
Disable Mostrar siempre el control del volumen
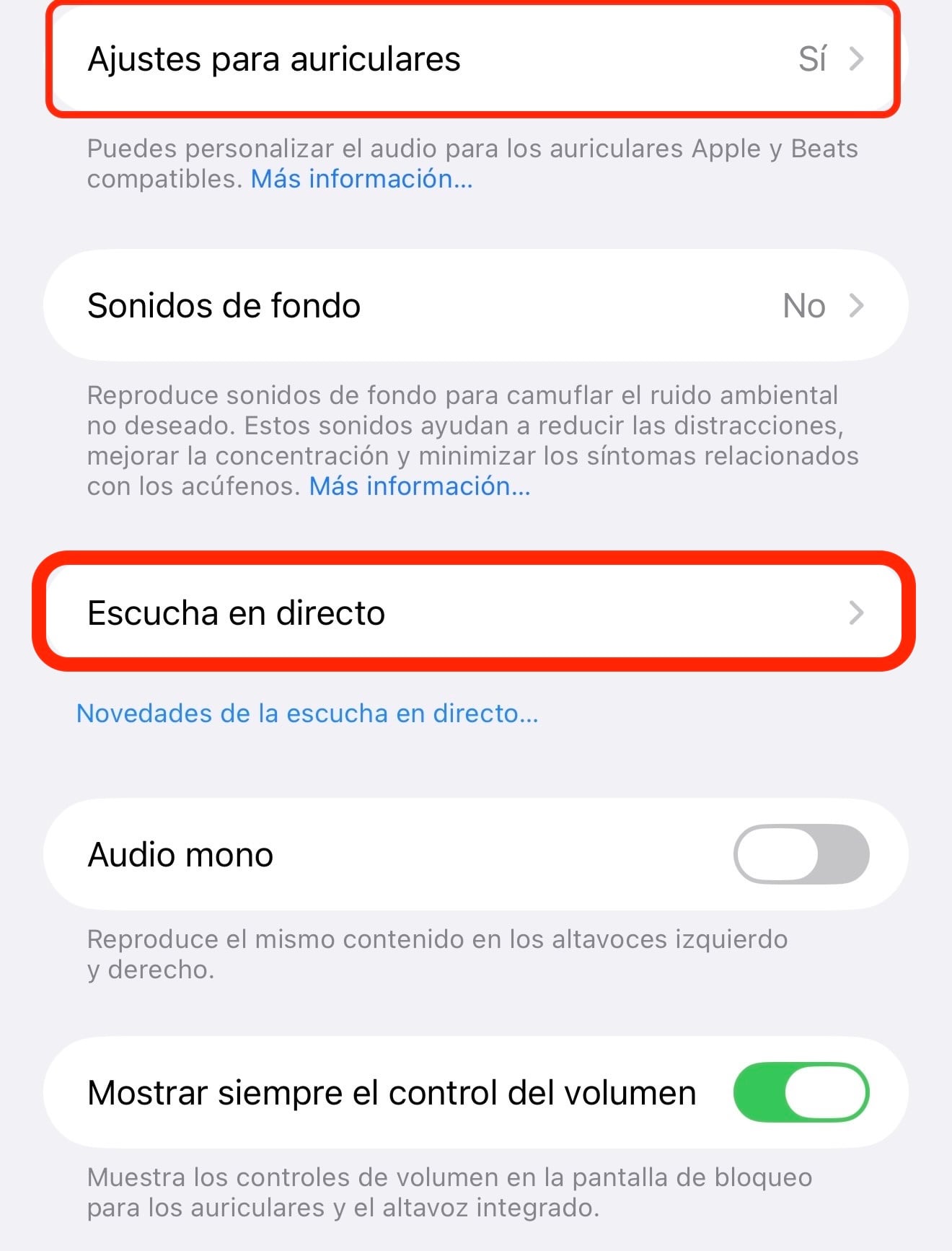coord(801,1092)
